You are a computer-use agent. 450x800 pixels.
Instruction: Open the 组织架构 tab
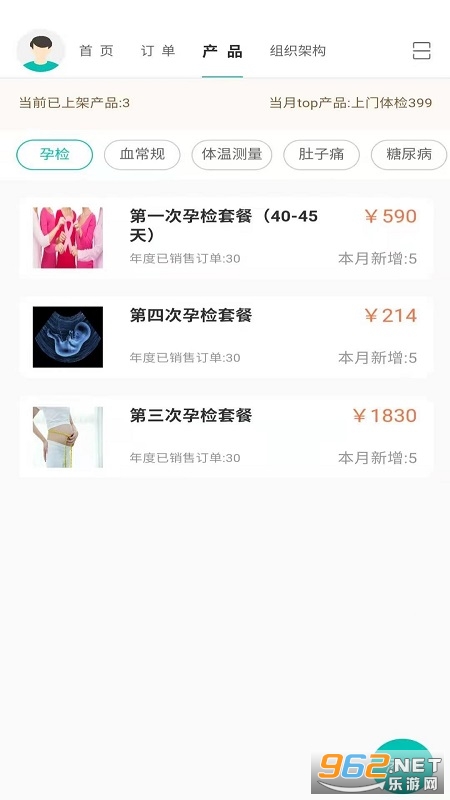coord(297,51)
